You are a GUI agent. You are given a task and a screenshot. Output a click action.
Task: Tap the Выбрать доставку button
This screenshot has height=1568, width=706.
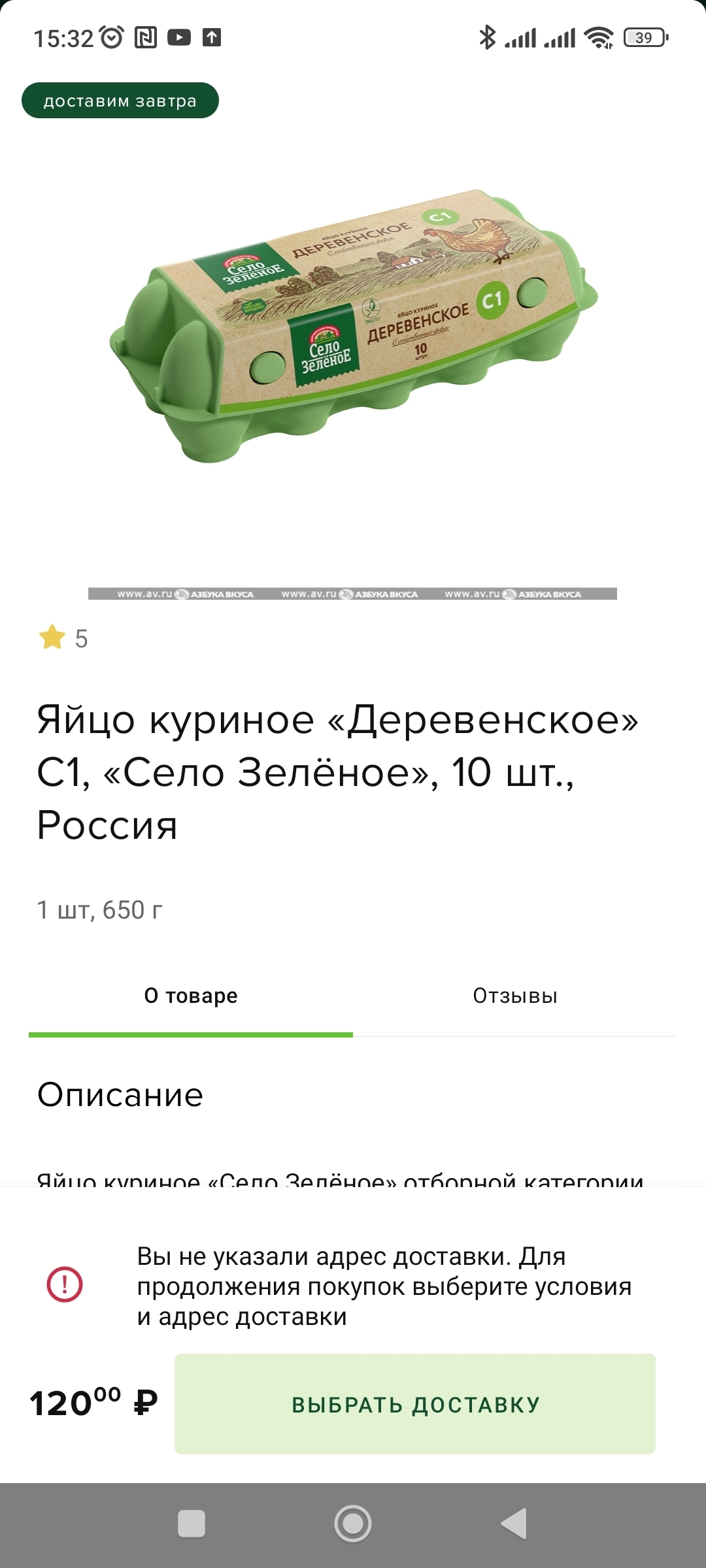click(415, 1404)
